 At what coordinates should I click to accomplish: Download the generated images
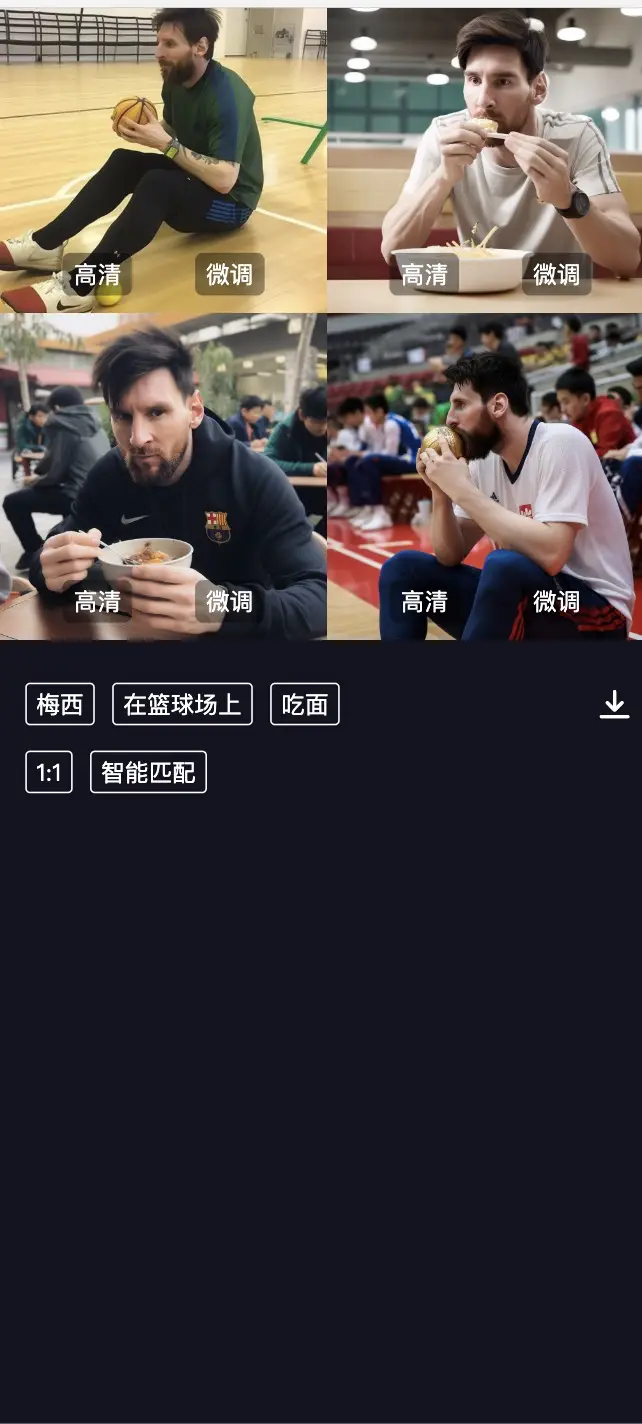[614, 705]
